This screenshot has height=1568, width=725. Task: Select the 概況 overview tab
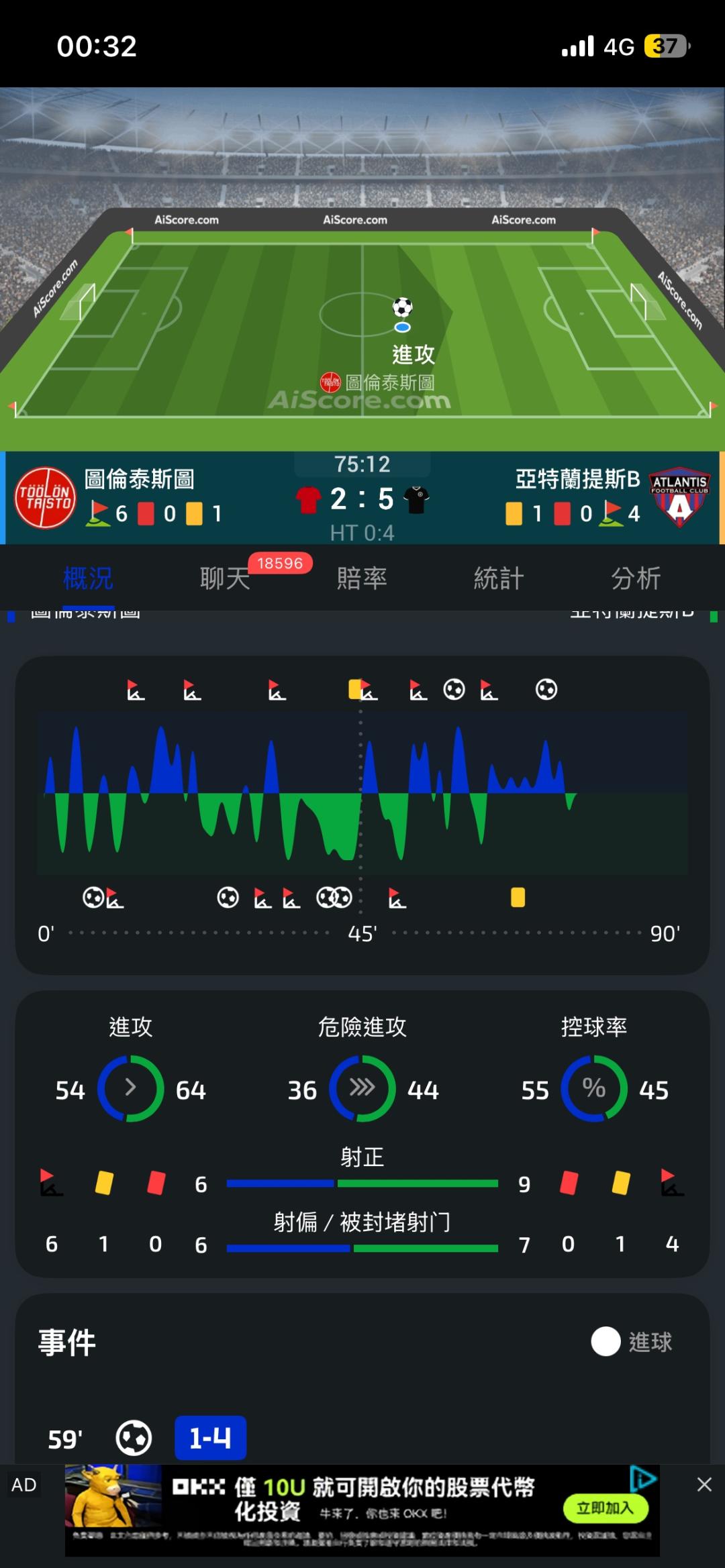click(88, 578)
